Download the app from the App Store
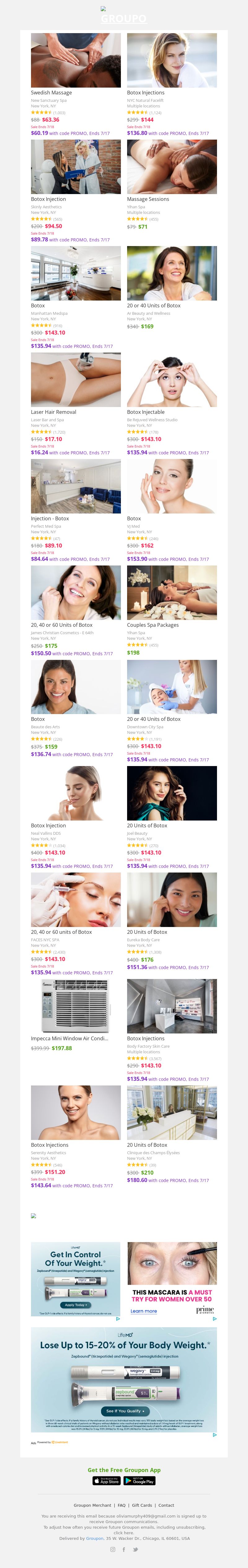 click(x=106, y=1481)
